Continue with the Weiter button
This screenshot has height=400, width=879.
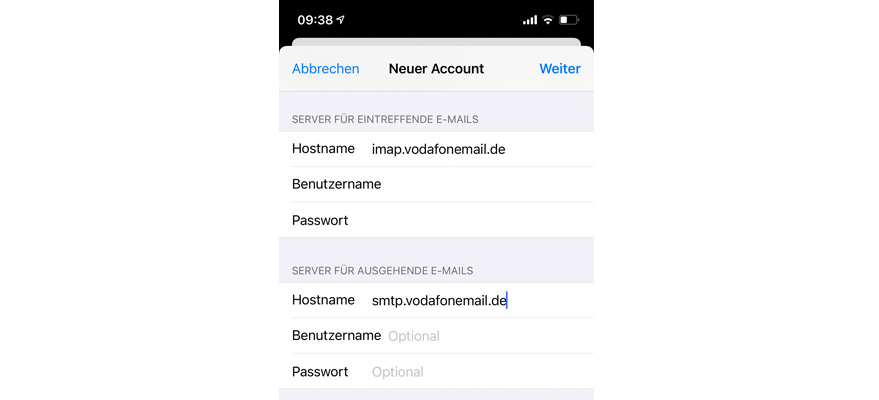pos(559,69)
